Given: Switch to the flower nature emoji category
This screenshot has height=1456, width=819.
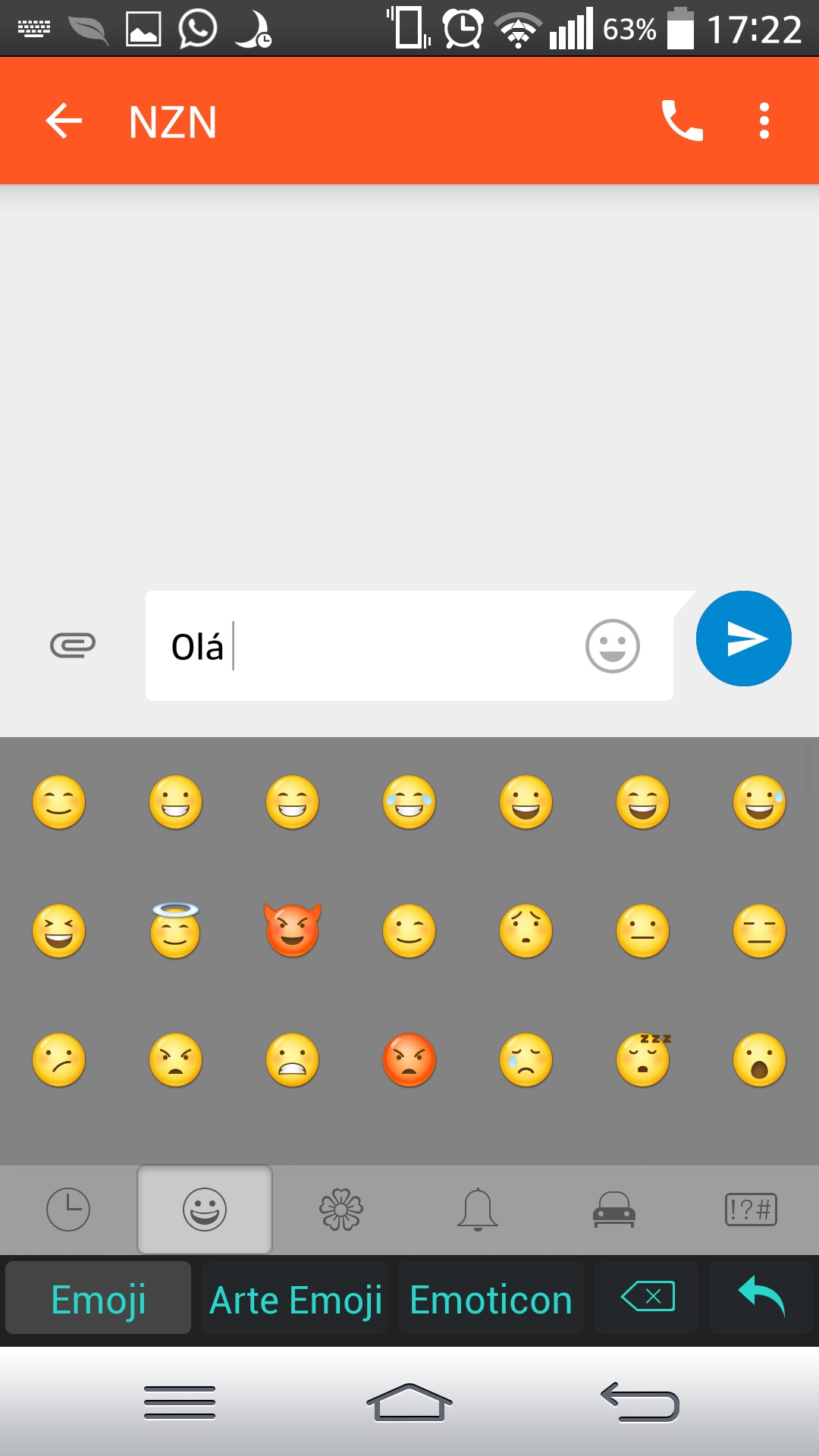Looking at the screenshot, I should tap(341, 1210).
